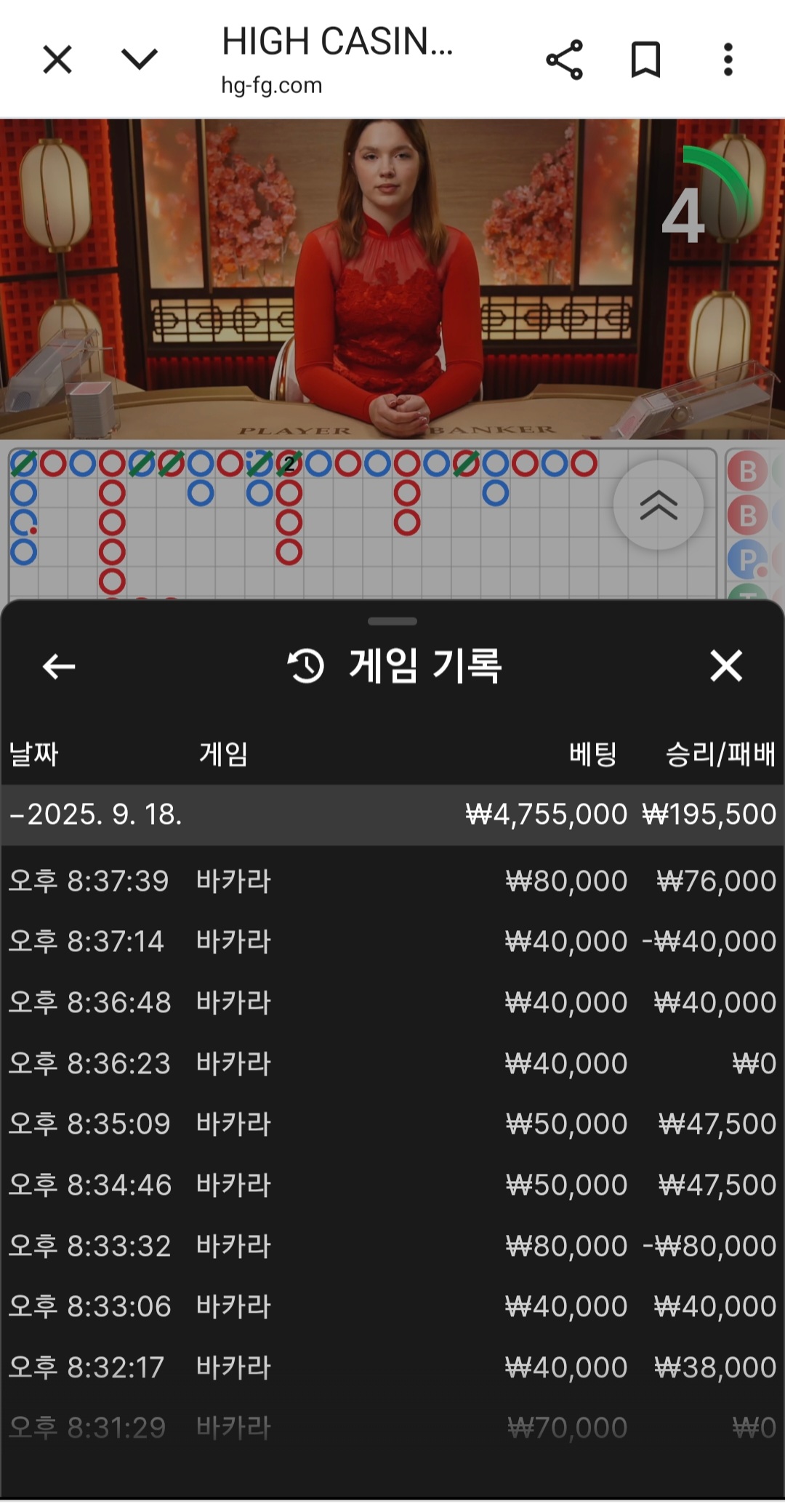Expand the roadmap with double chevron
The image size is (785, 1512).
[x=659, y=505]
